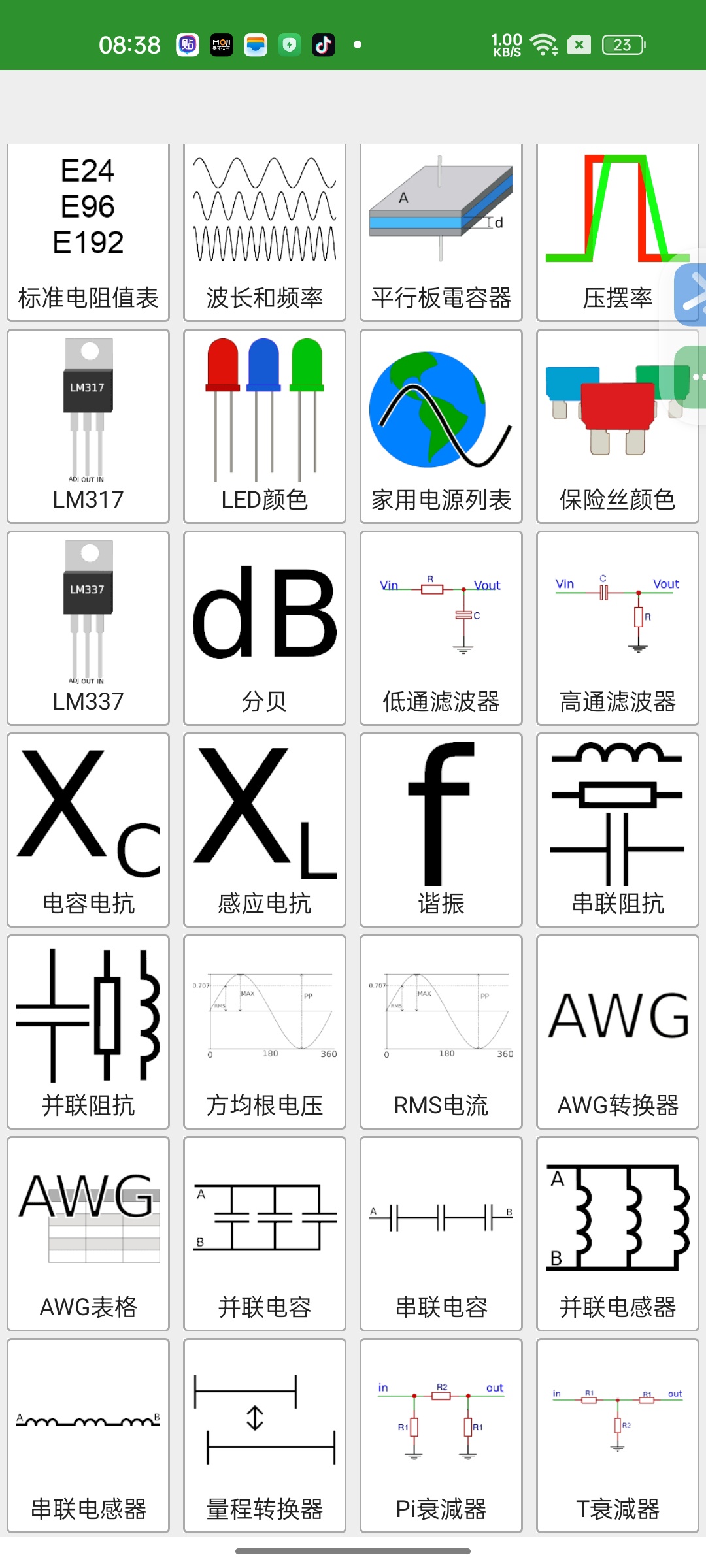Image resolution: width=706 pixels, height=1568 pixels.
Task: Open the Pi衰減器 calculator
Action: pos(441,1435)
